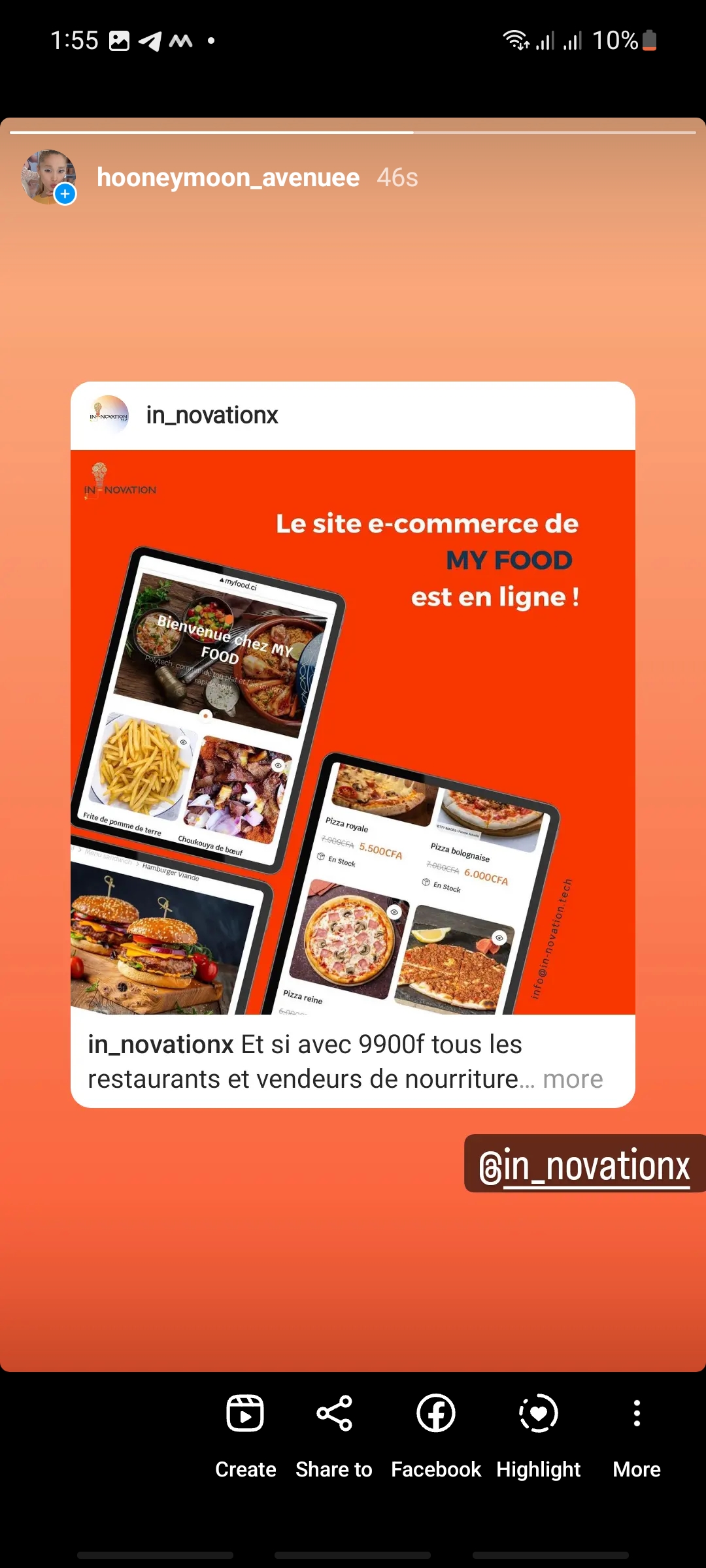Open the hooneymoon_avenuee username link
Image resolution: width=706 pixels, height=1568 pixels.
tap(228, 178)
